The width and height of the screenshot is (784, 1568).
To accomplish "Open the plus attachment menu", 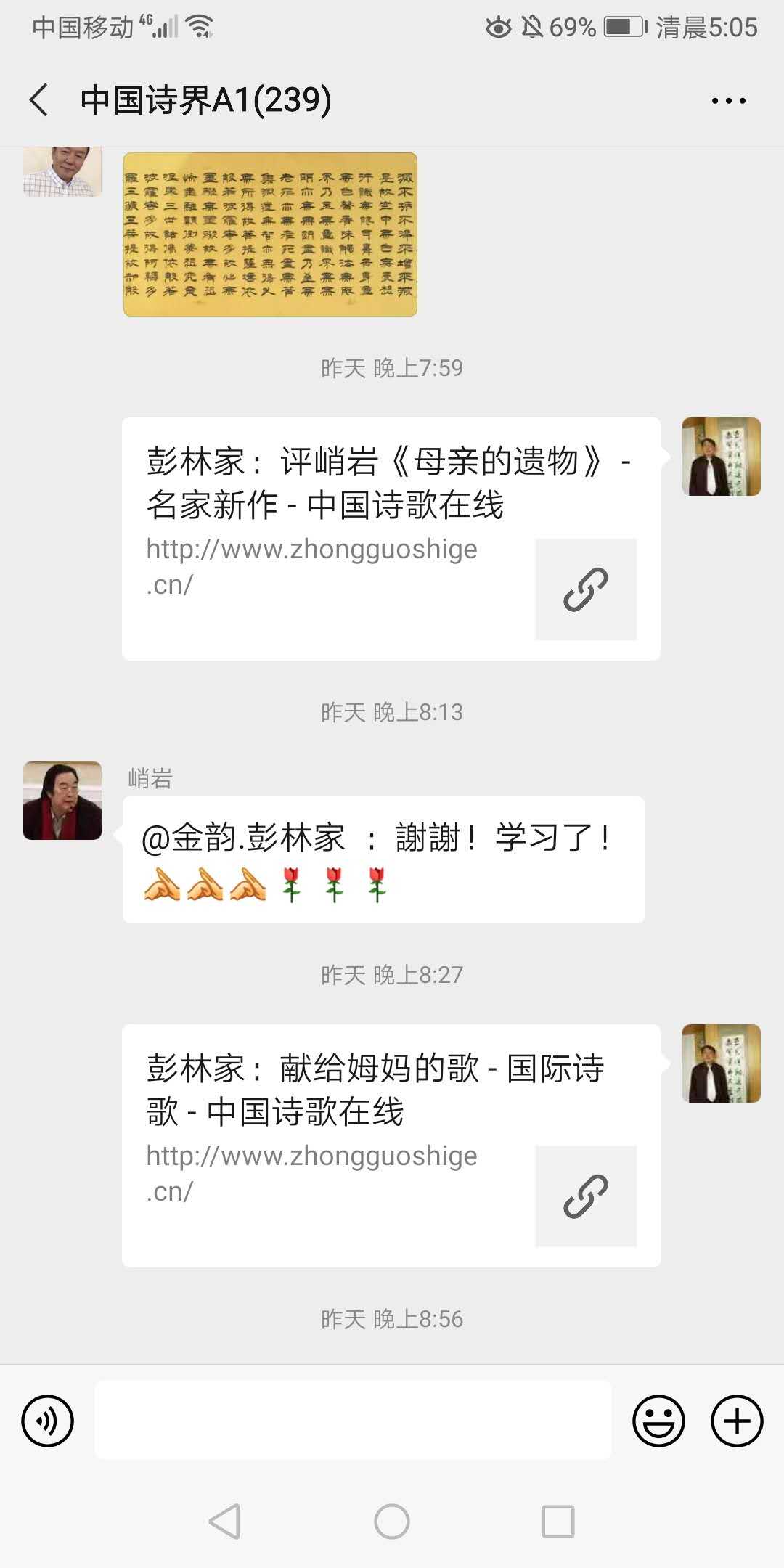I will coord(736,1421).
